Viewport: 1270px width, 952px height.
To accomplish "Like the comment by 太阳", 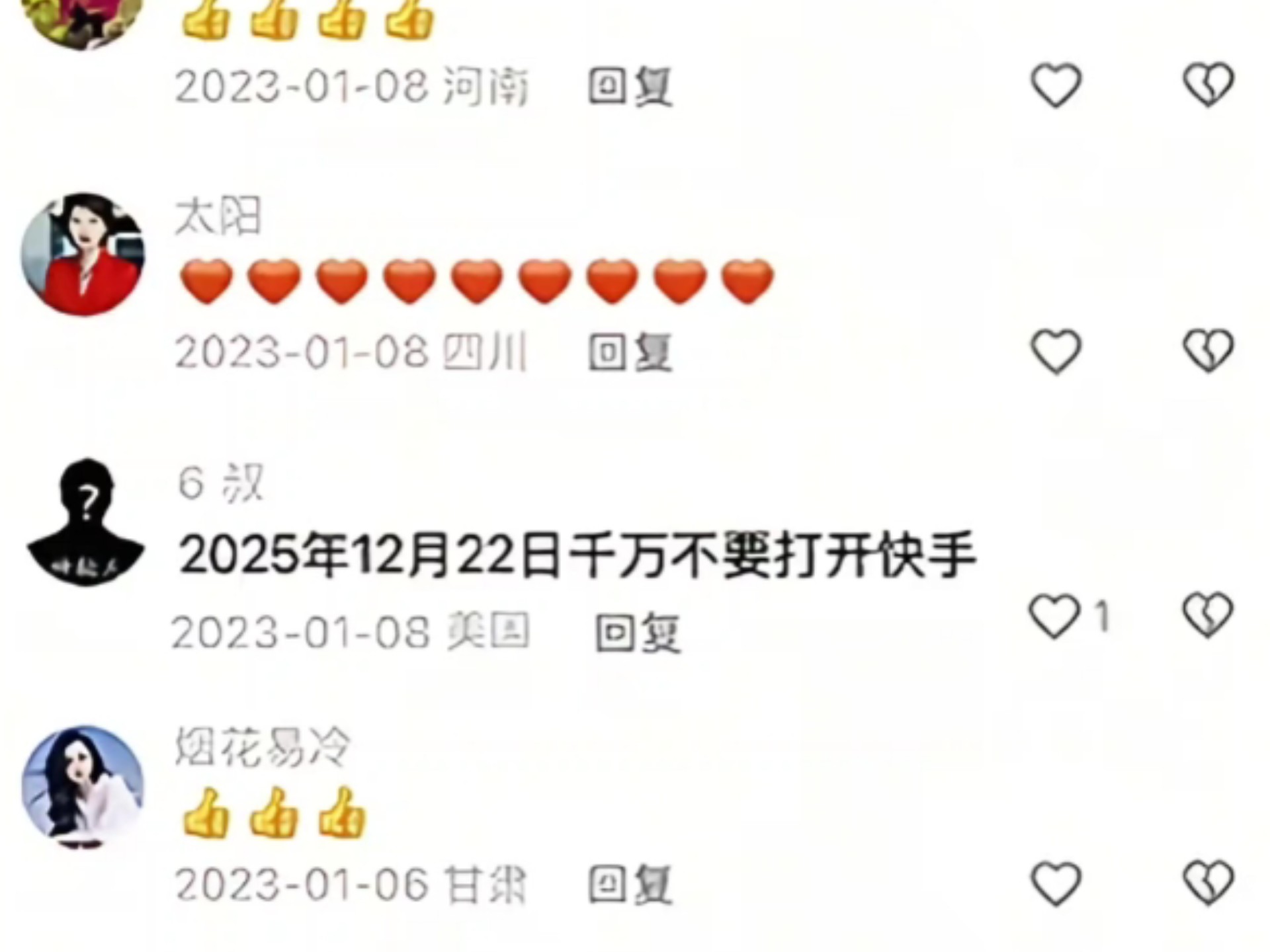I will pyautogui.click(x=1056, y=351).
